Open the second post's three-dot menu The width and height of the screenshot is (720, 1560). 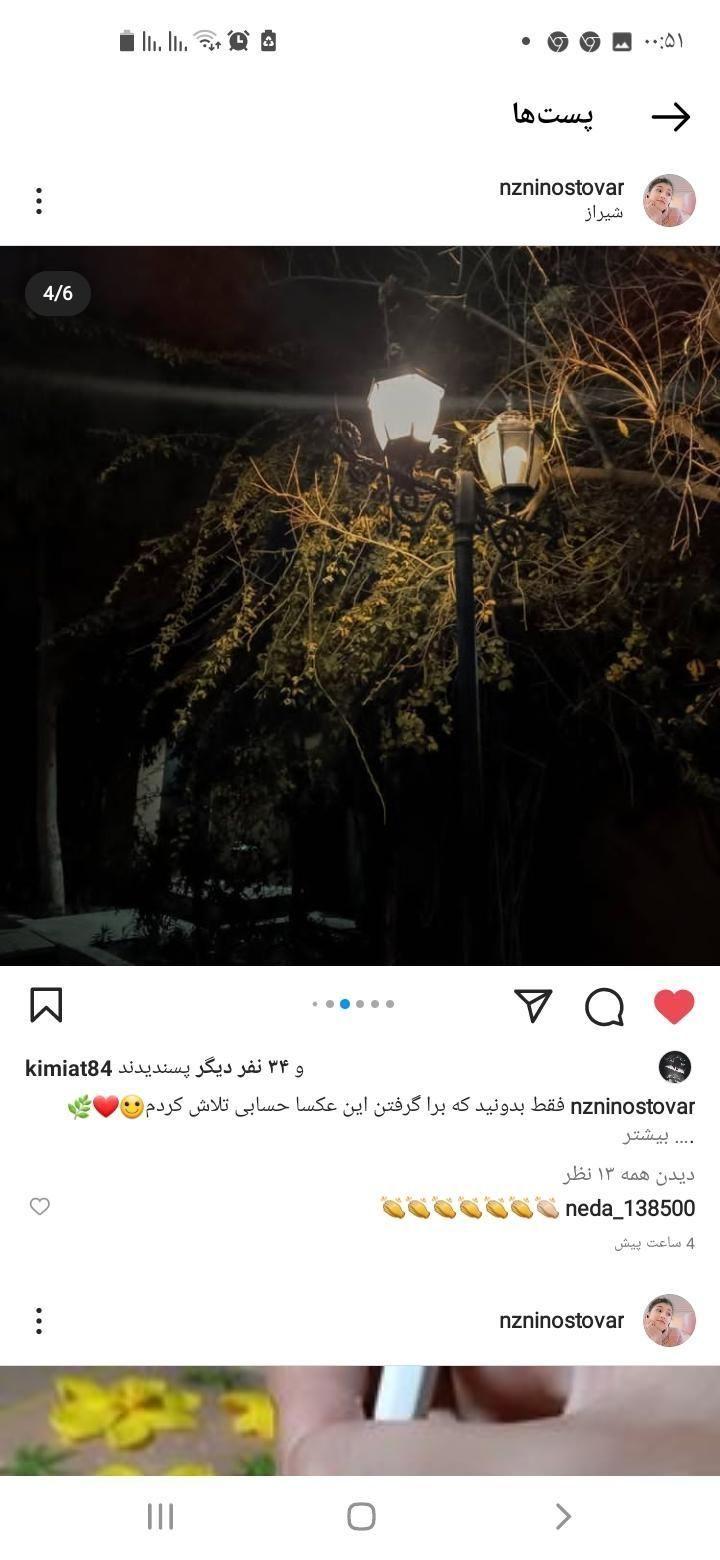(39, 1320)
